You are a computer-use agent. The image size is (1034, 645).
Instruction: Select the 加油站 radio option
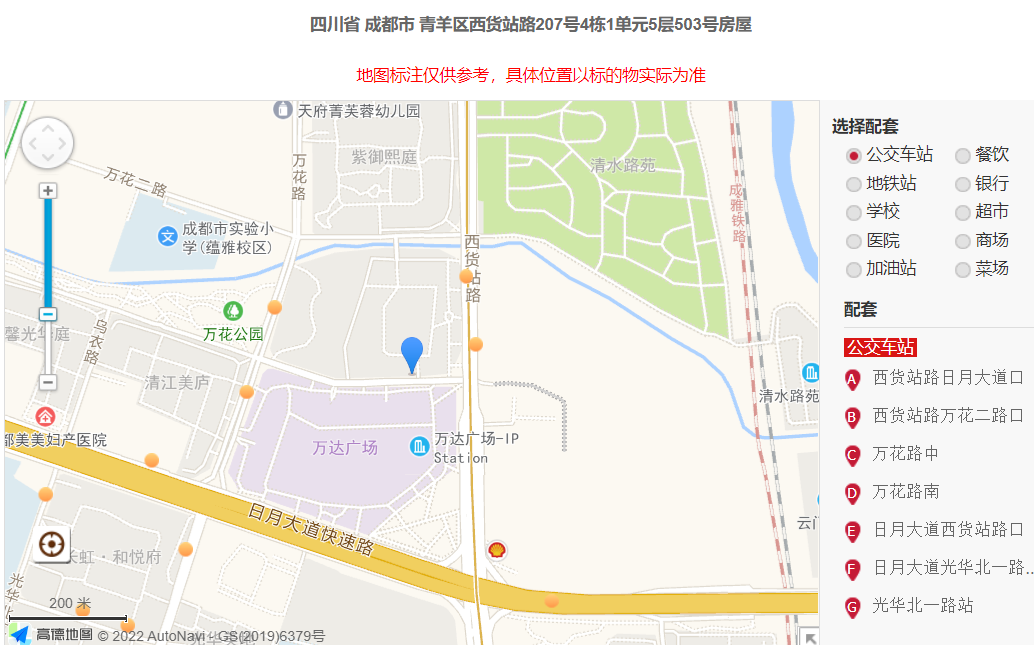[x=854, y=269]
